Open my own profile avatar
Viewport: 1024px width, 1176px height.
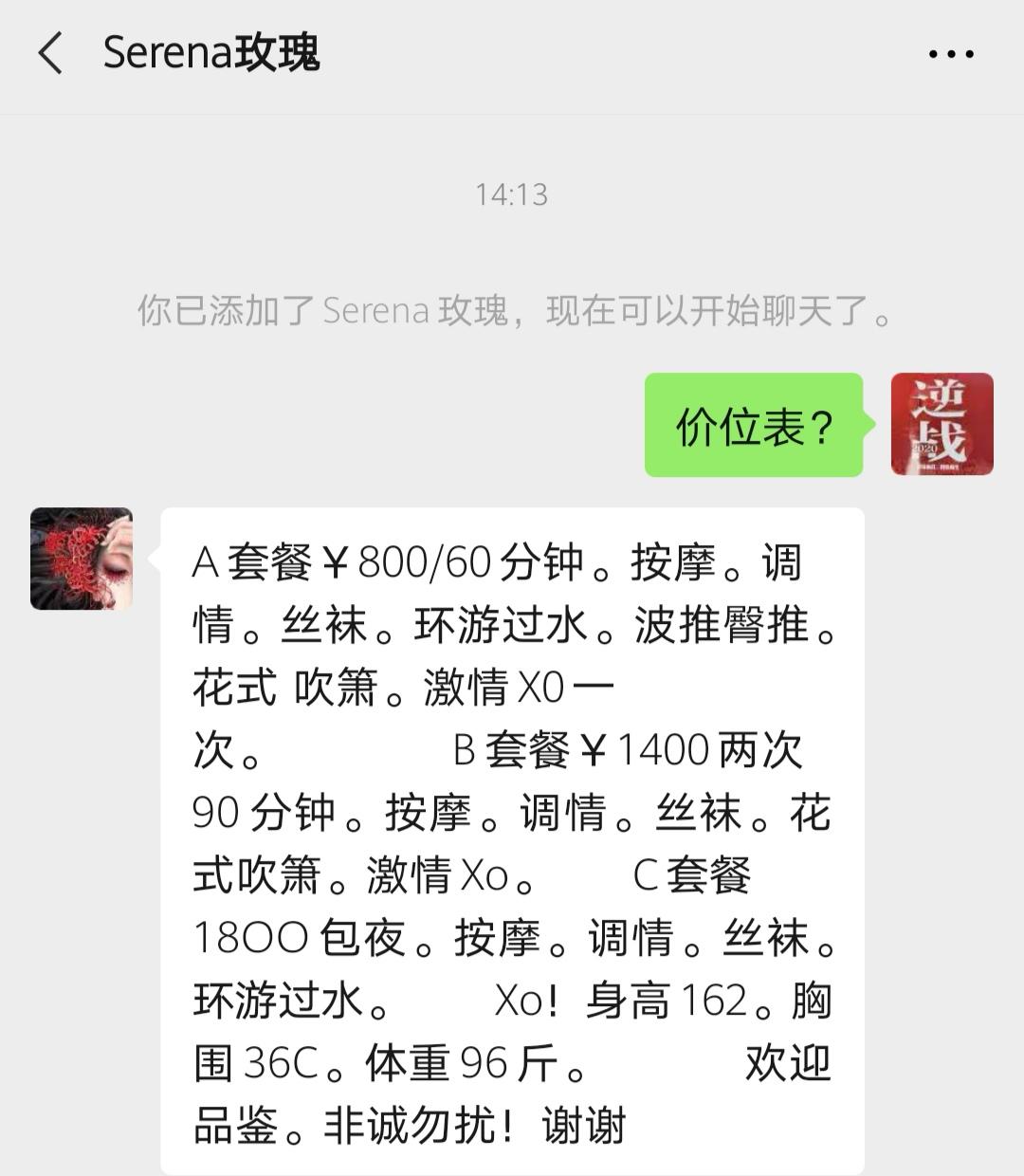click(942, 424)
